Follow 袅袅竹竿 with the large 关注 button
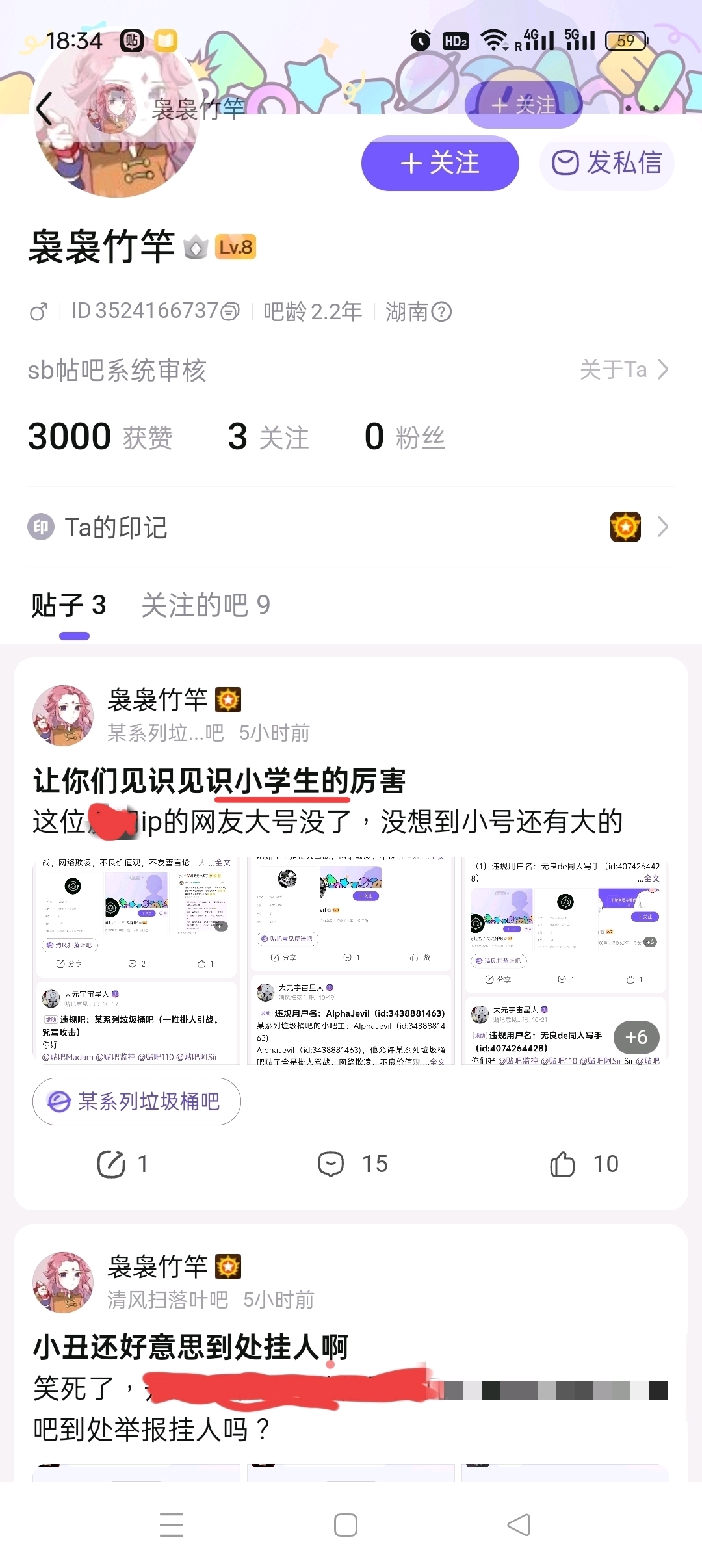Screen dimensions: 702x1568 440,163
